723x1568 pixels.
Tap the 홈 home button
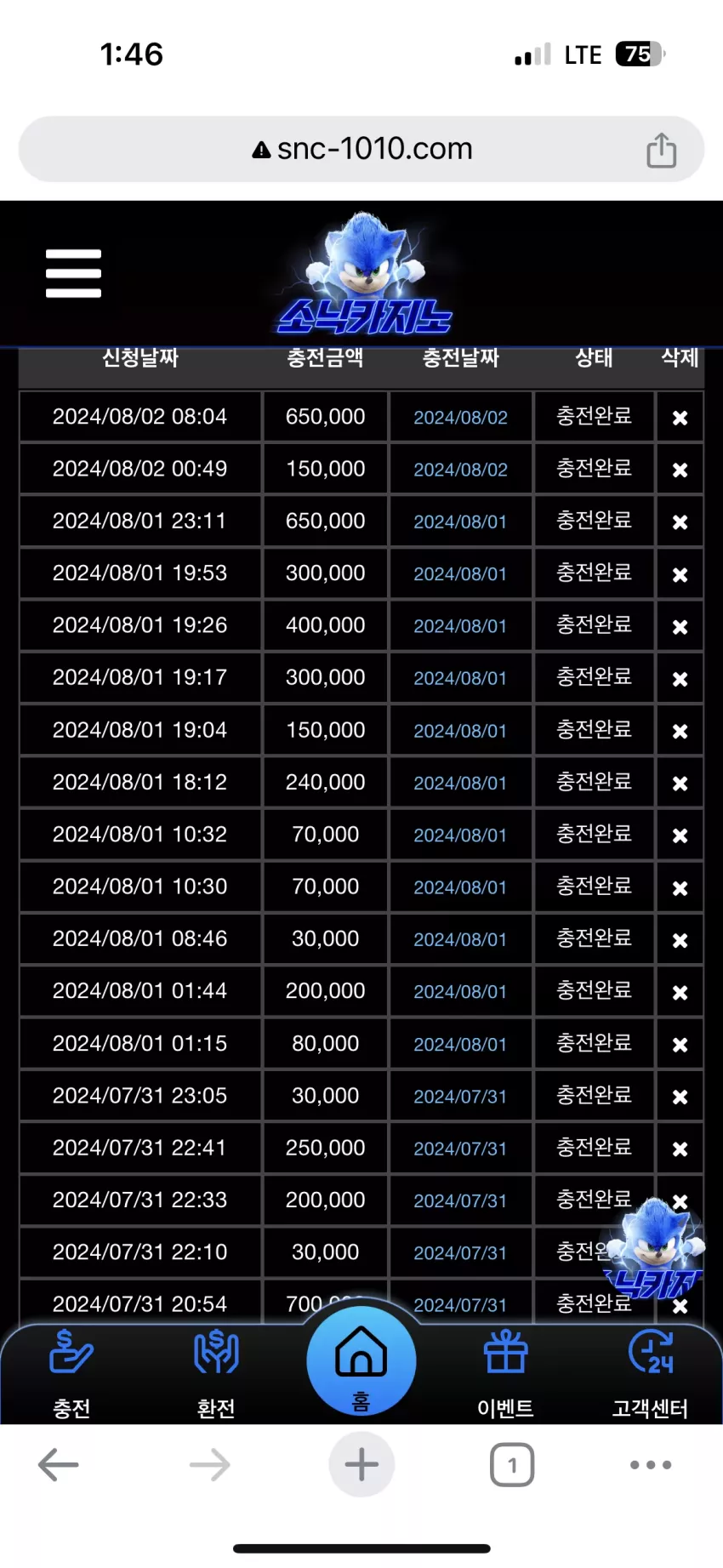pyautogui.click(x=361, y=1361)
